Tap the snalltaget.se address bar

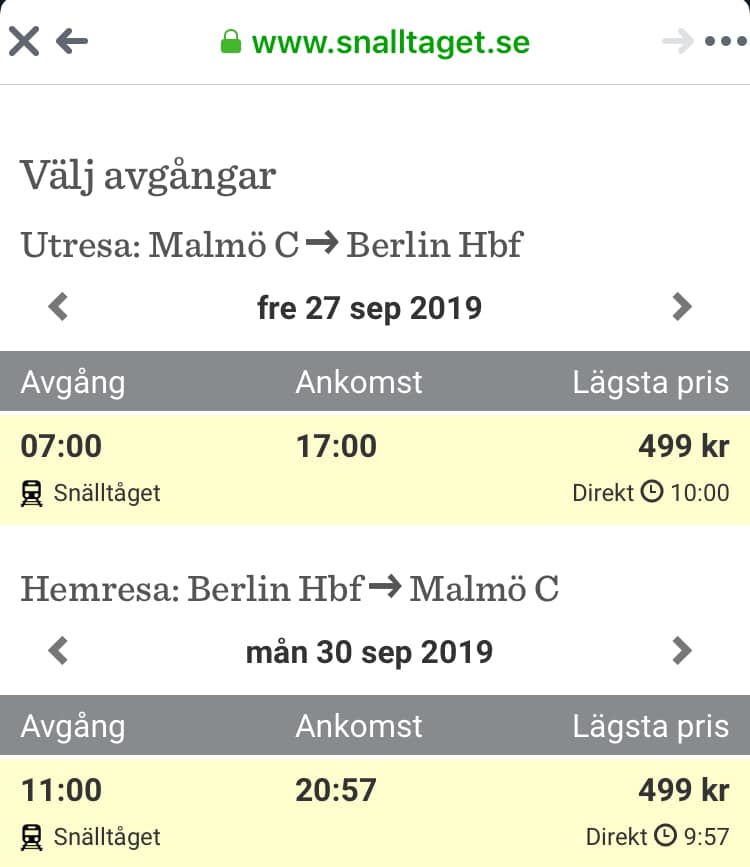coord(375,43)
